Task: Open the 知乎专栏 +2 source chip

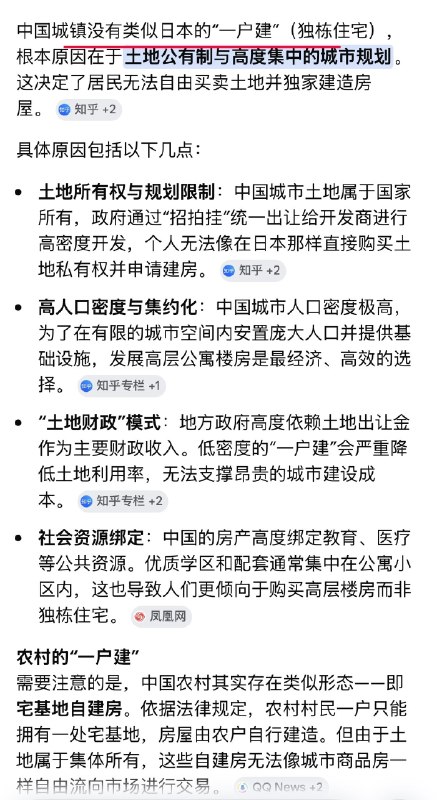Action: (122, 501)
